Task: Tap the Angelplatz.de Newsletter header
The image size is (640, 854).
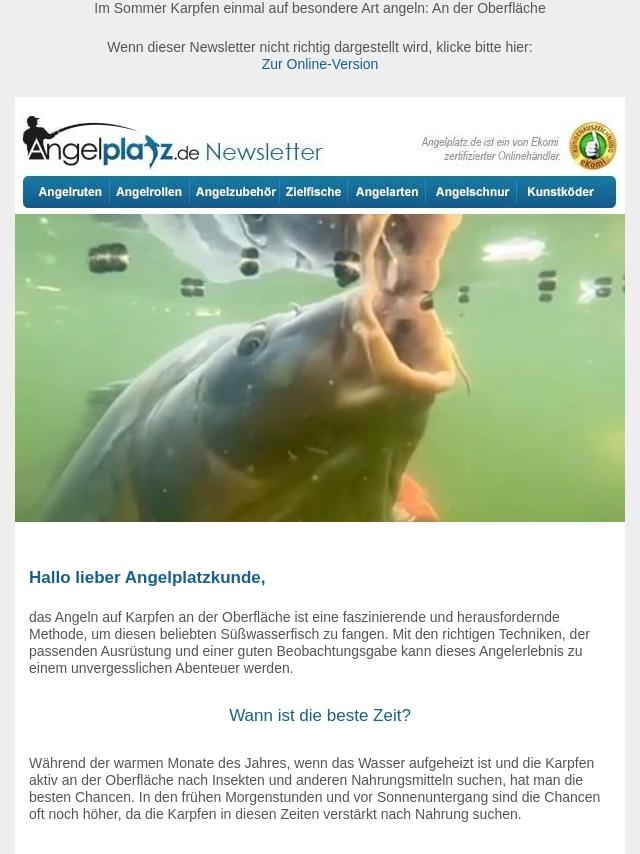Action: [x=173, y=145]
